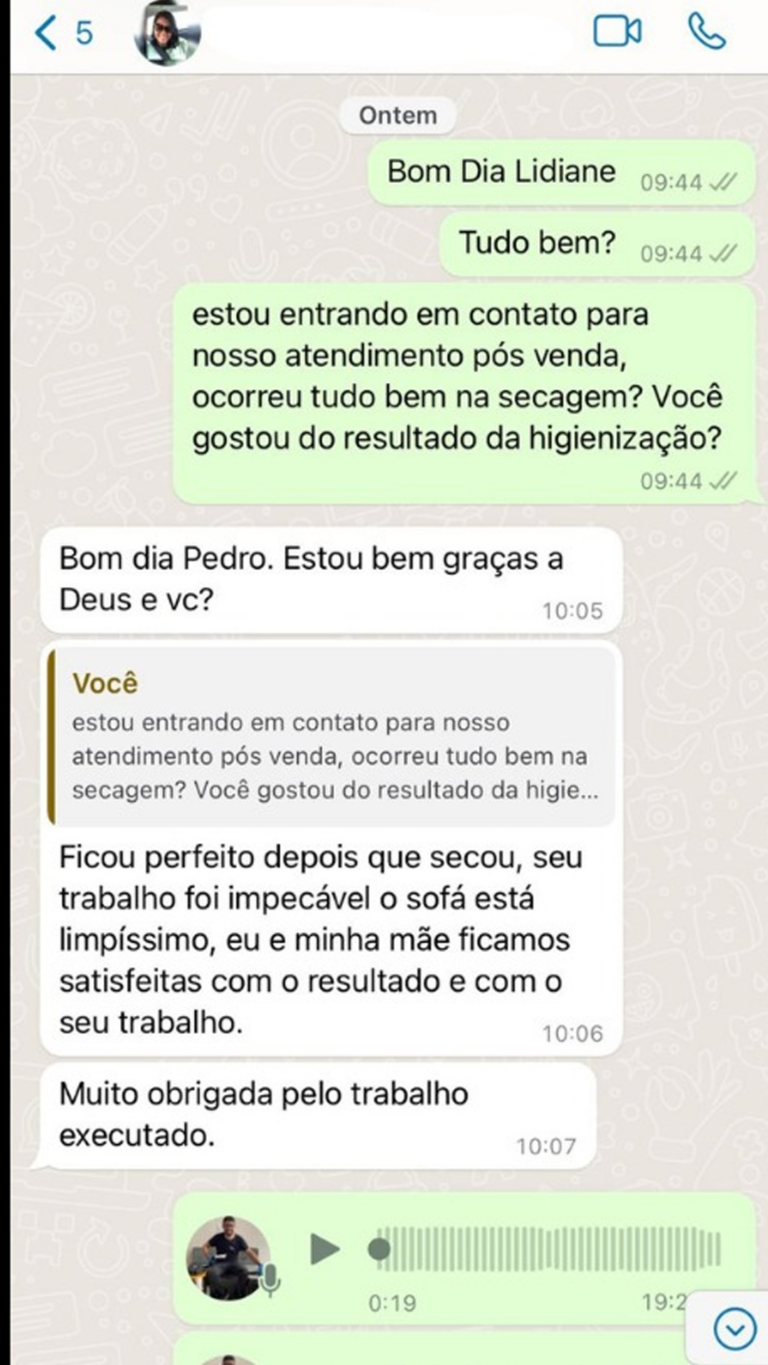The height and width of the screenshot is (1365, 768).
Task: Jump to the latest messages
Action: 735,1328
